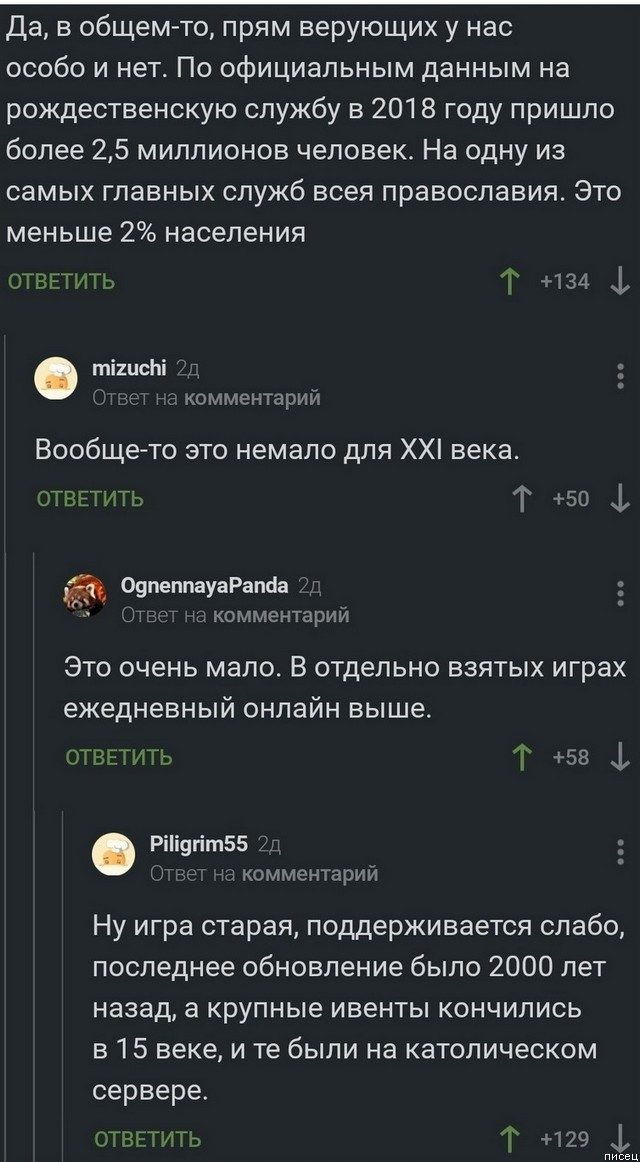The height and width of the screenshot is (1162, 640).
Task: Reply to mizuchi's comment
Action: [90, 498]
